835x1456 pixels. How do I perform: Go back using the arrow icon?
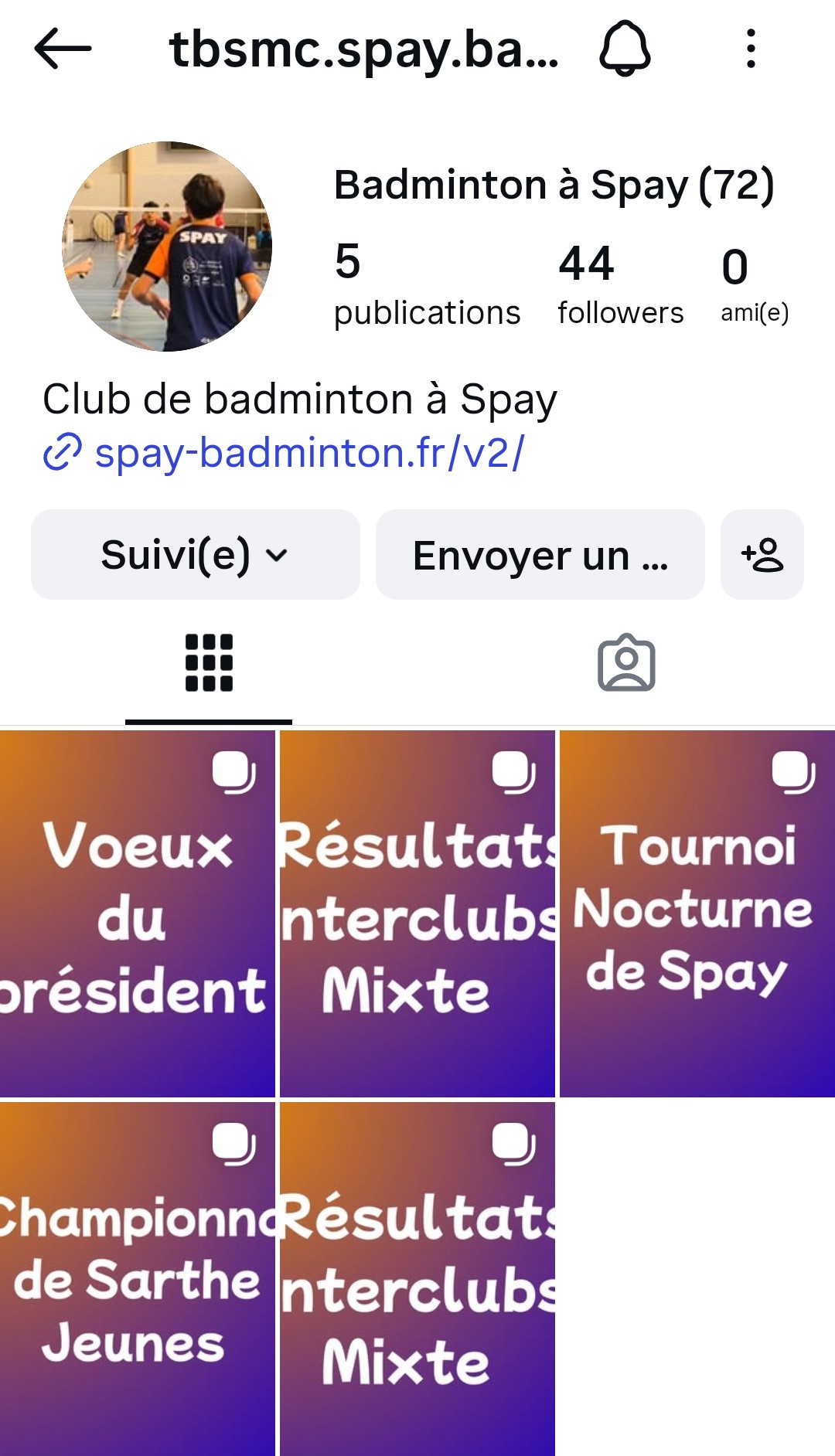tap(63, 49)
